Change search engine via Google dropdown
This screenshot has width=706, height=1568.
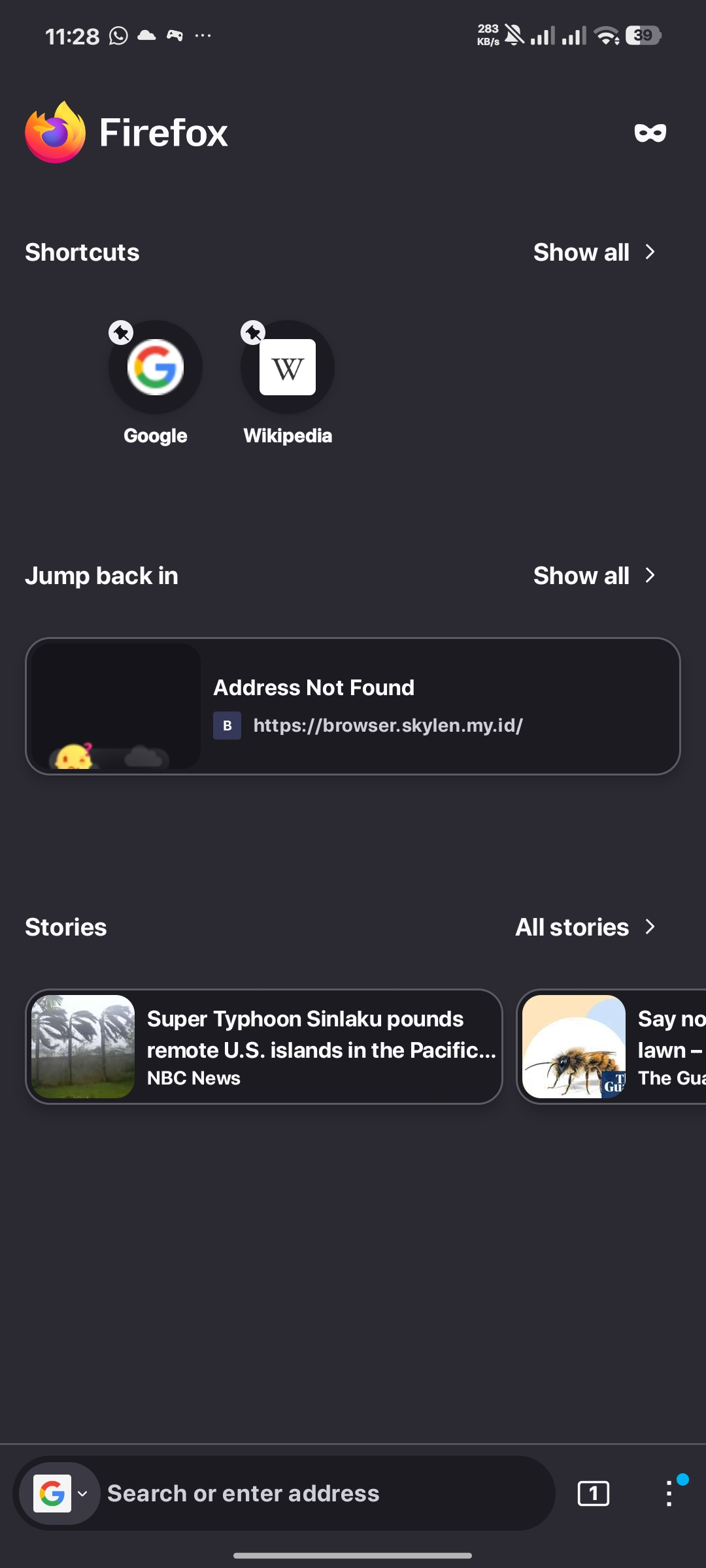(61, 1494)
